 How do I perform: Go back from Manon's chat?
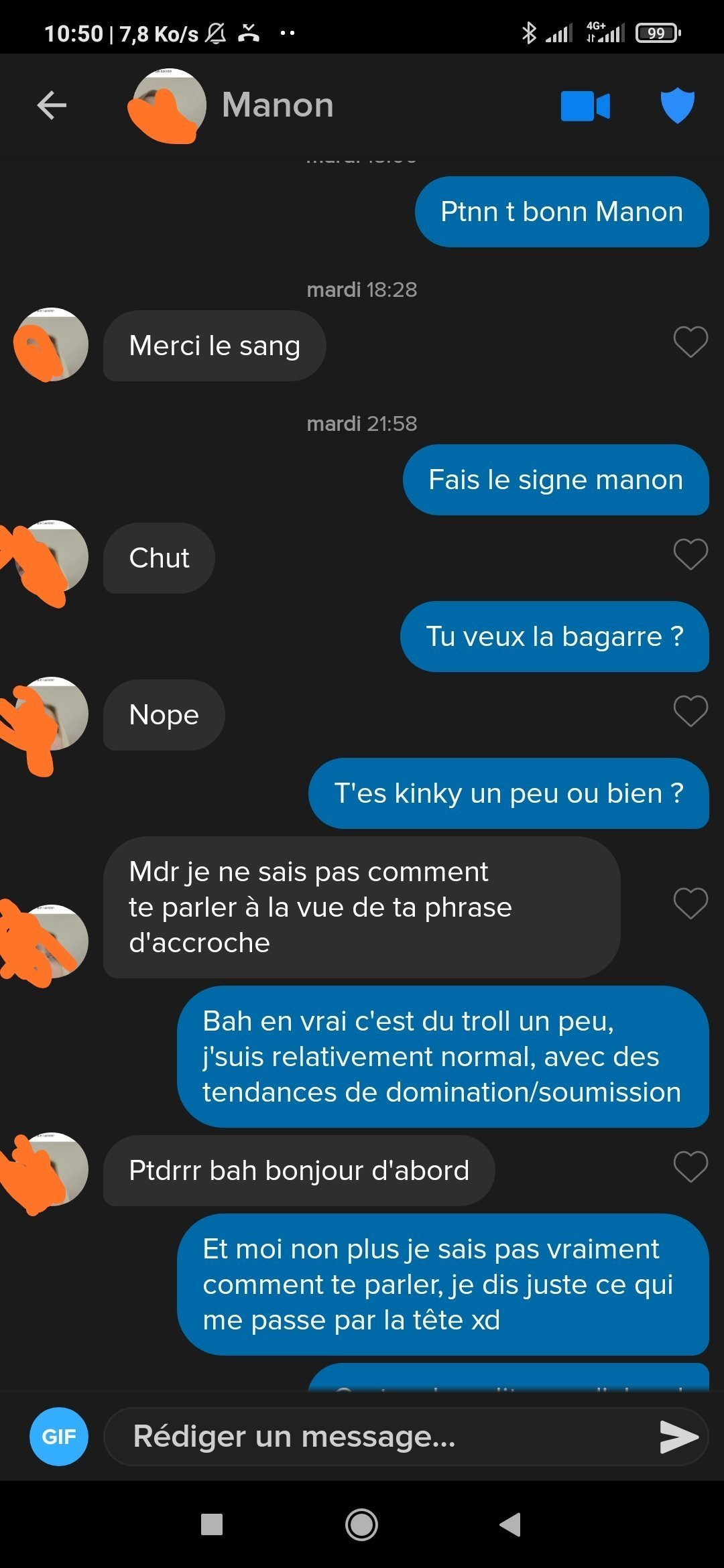point(52,105)
